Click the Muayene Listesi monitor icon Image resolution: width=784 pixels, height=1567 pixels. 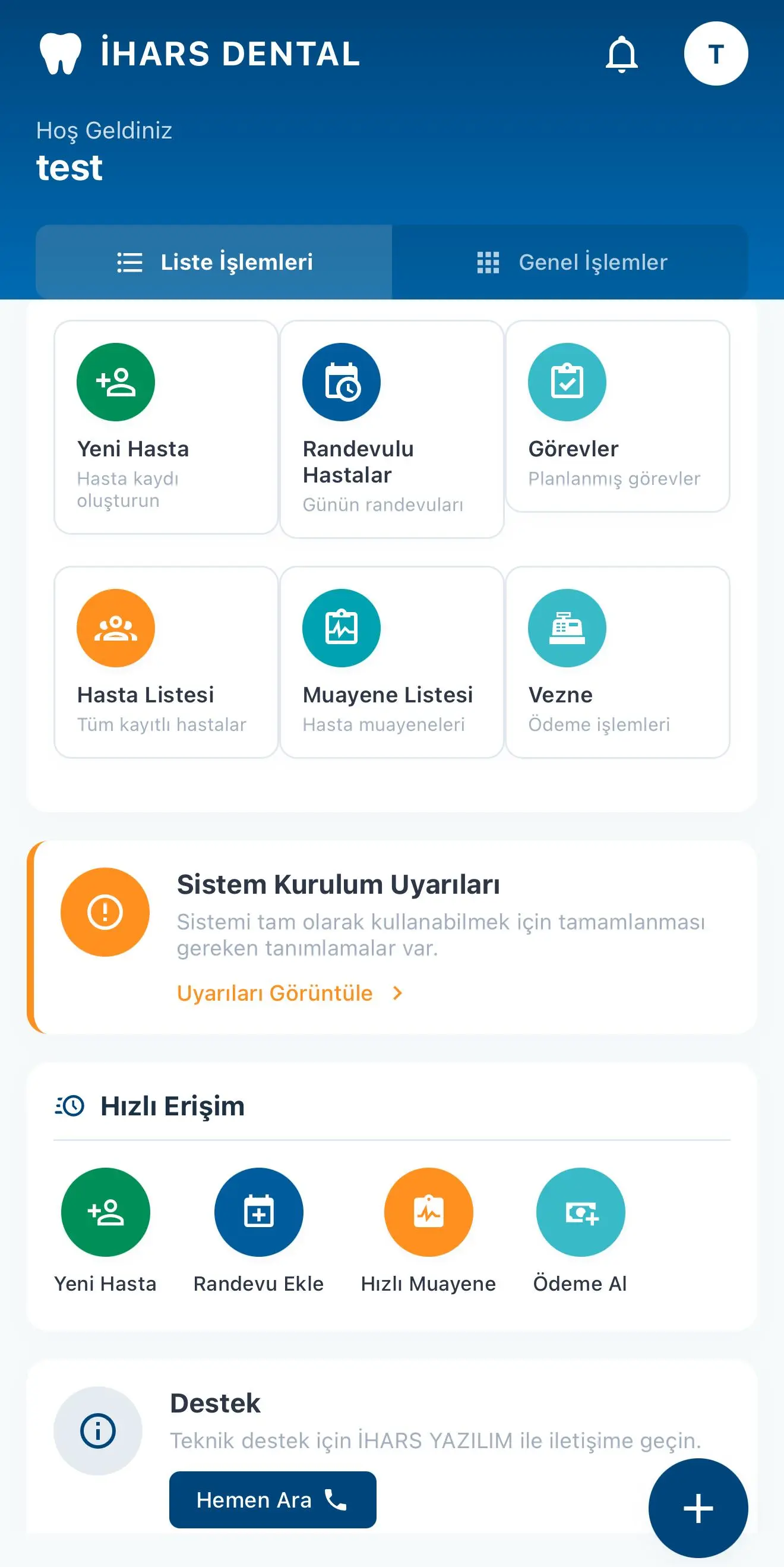click(x=341, y=628)
